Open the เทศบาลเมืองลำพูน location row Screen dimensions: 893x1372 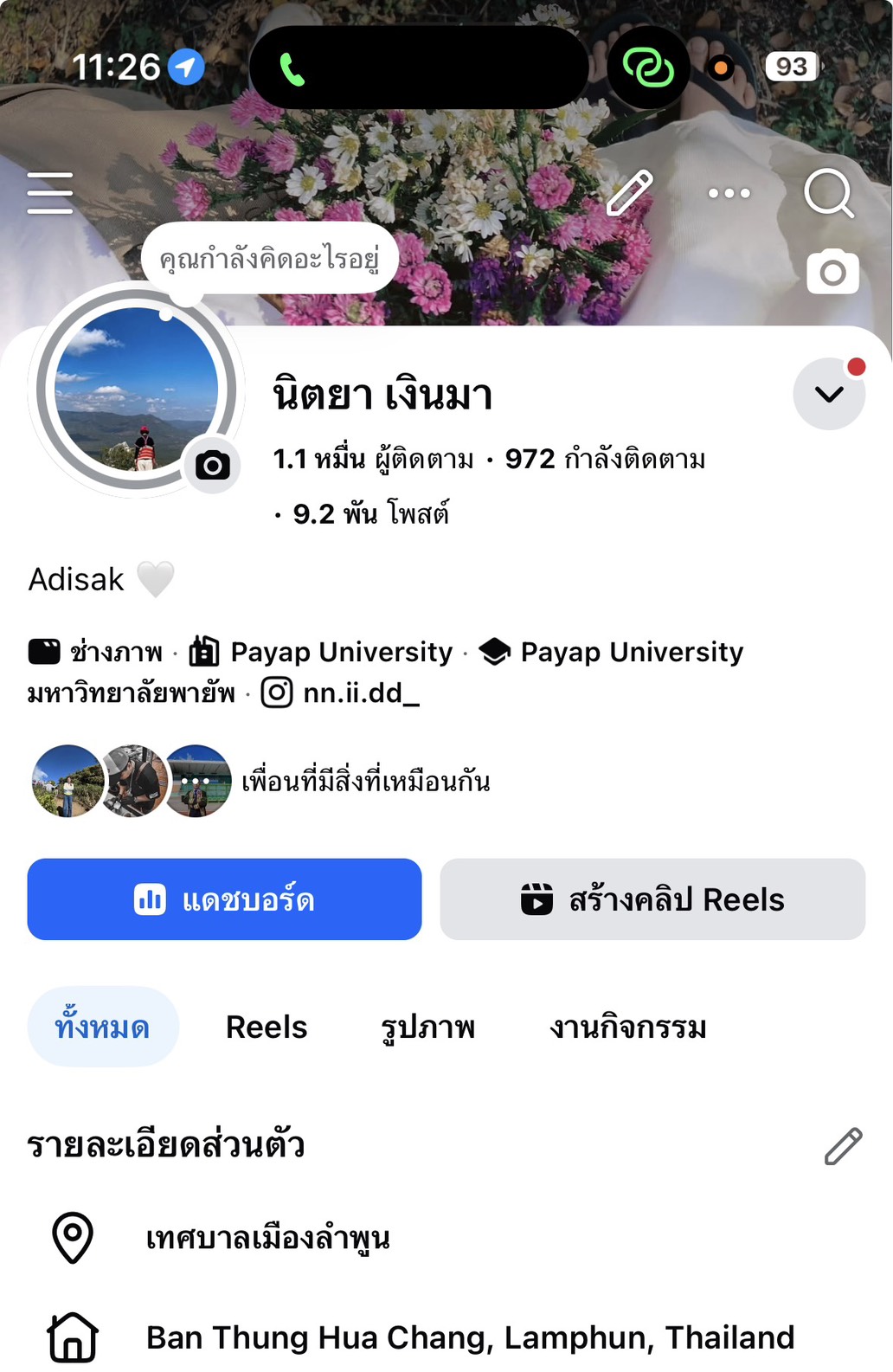(268, 1238)
